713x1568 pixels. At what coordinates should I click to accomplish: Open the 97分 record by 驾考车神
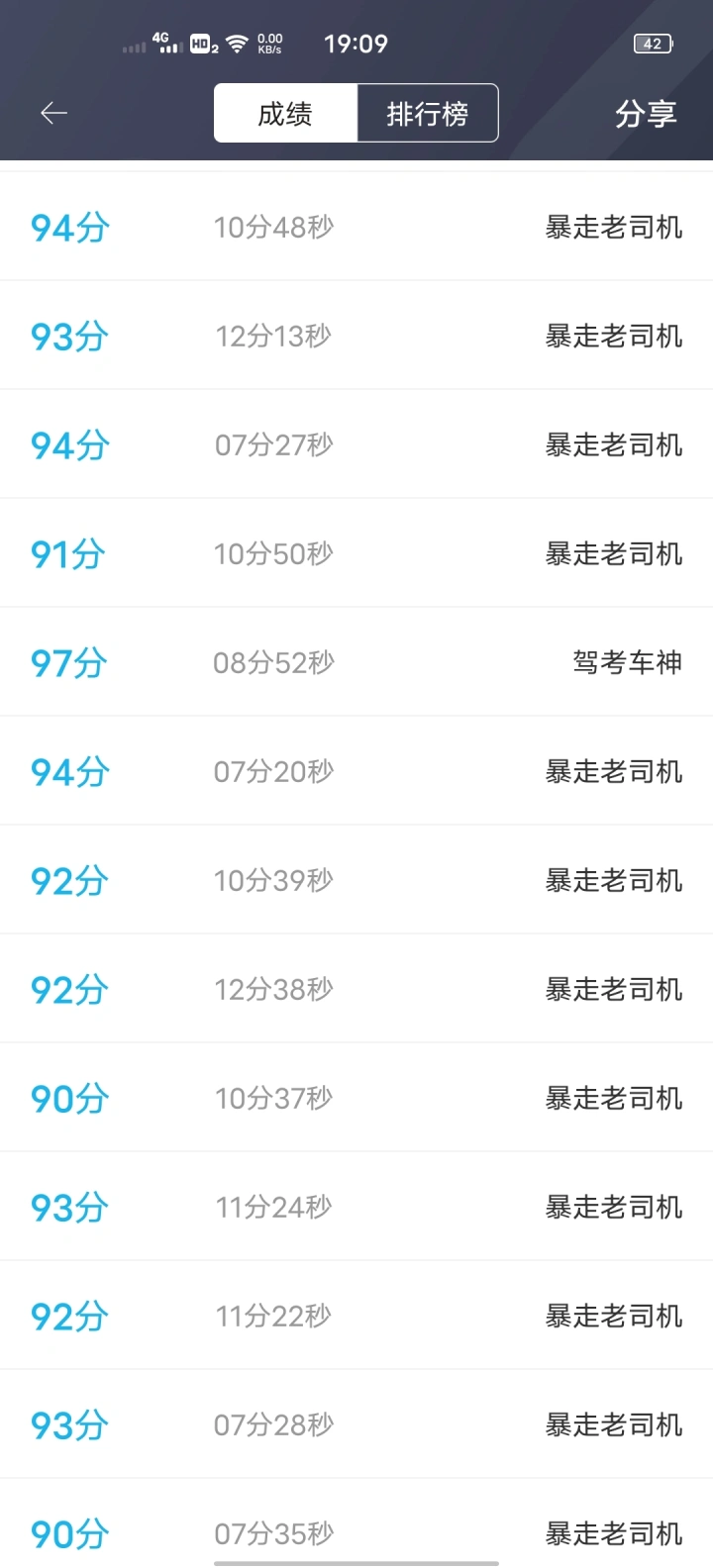pos(356,662)
